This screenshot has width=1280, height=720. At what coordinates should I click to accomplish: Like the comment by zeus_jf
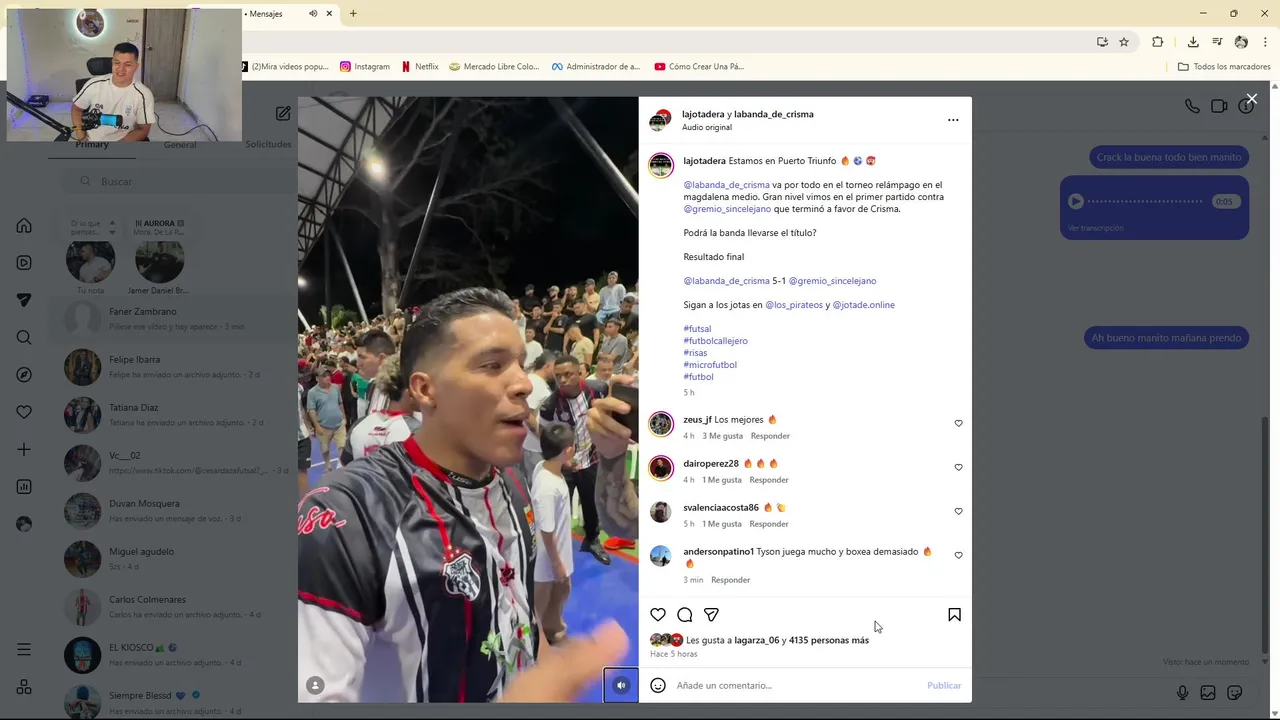coord(958,423)
